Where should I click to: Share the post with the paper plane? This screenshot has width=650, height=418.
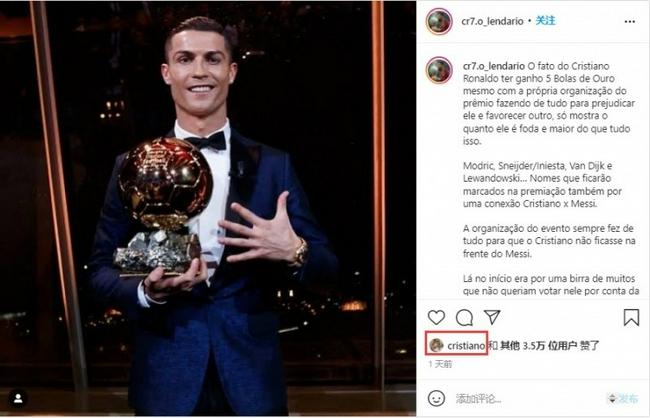click(494, 318)
